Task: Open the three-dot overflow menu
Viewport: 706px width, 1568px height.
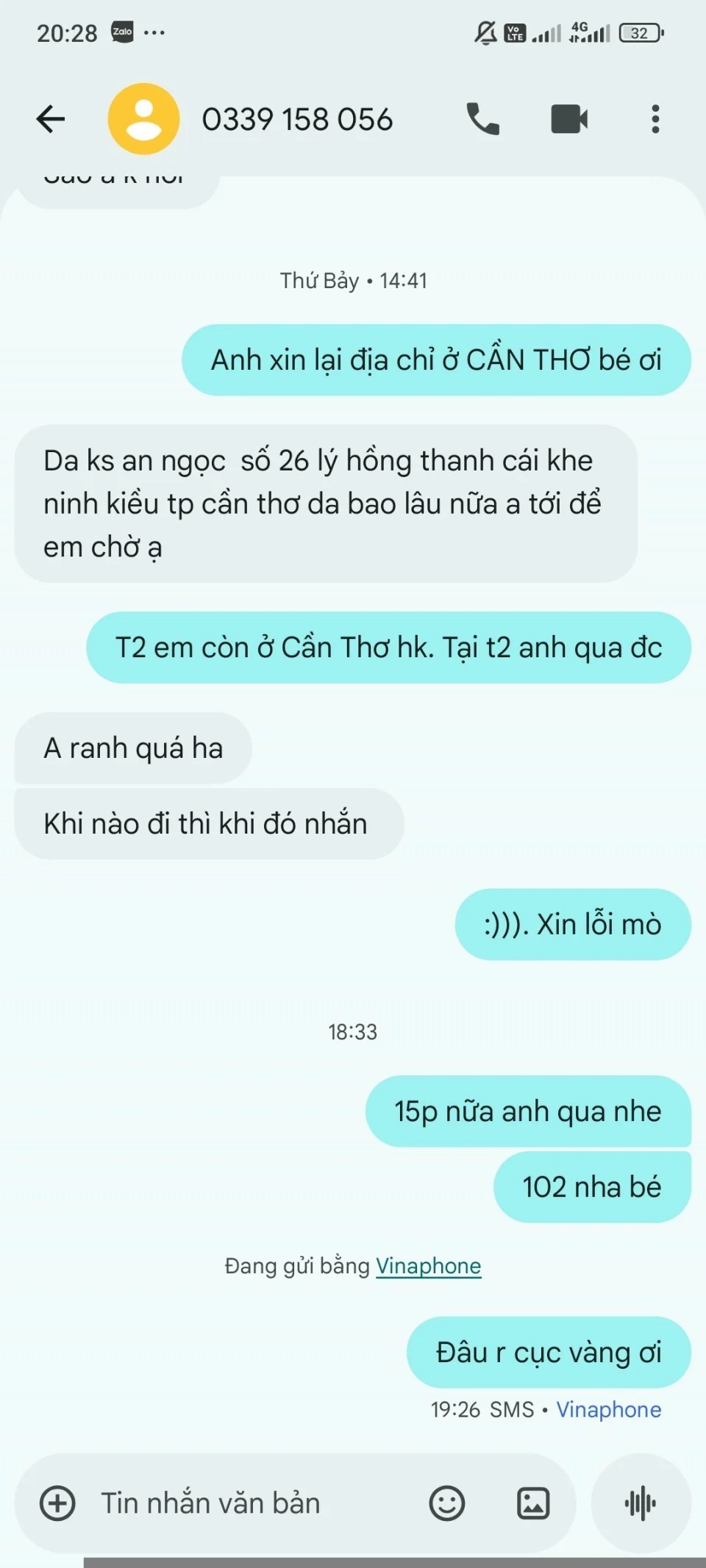Action: [655, 119]
